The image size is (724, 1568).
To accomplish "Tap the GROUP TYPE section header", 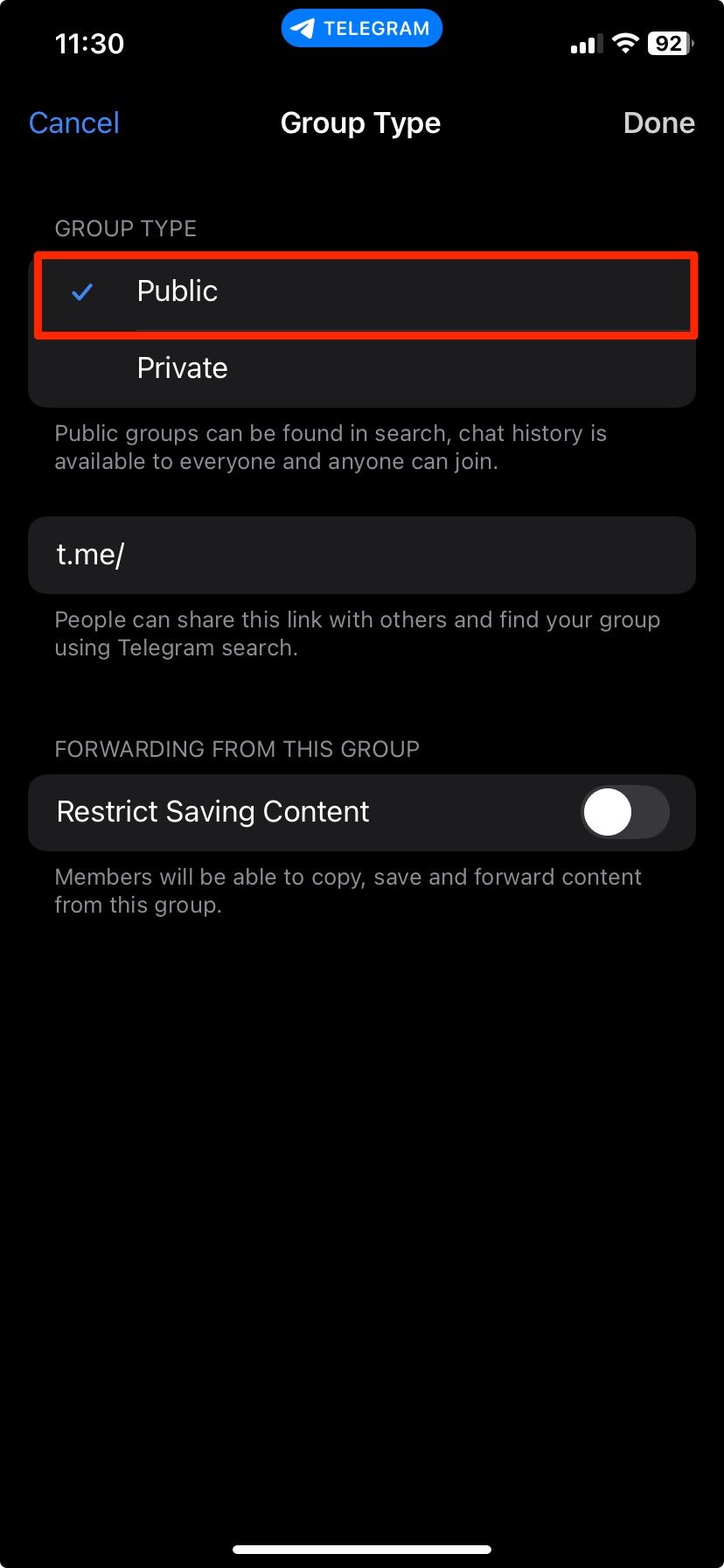I will click(x=125, y=228).
